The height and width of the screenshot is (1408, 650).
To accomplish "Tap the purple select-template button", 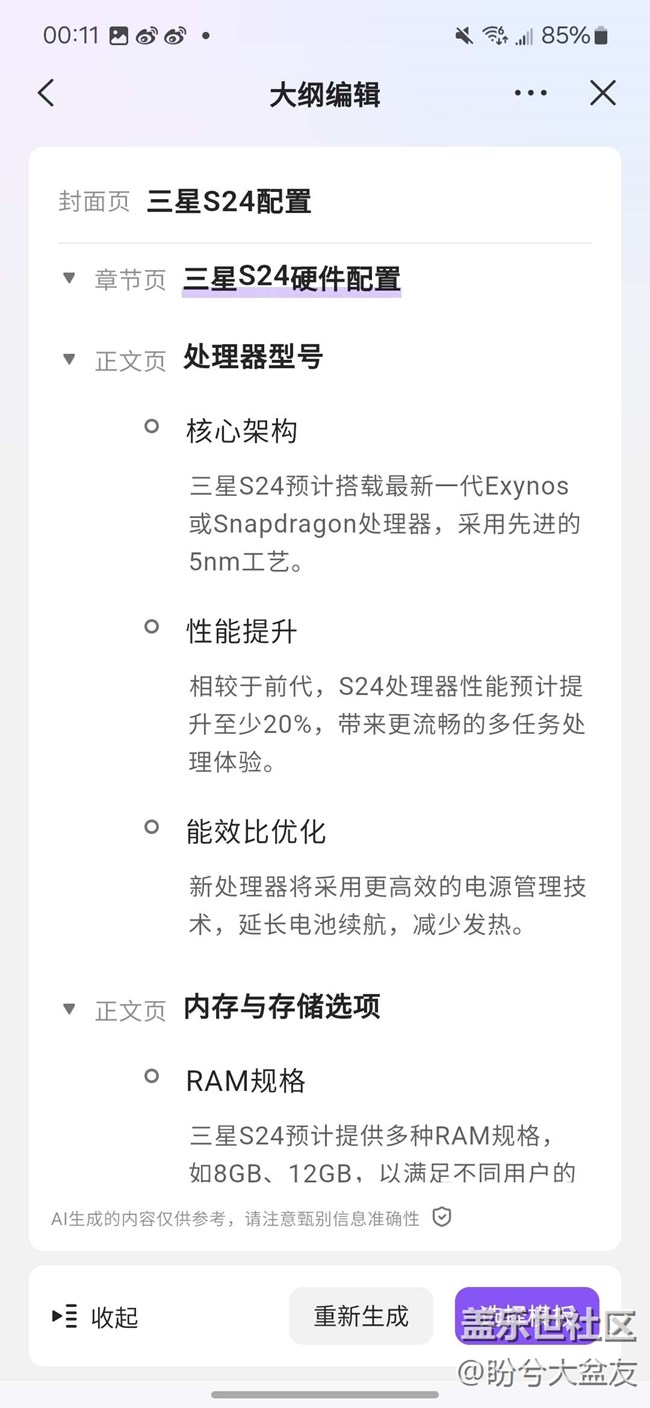I will pos(527,1316).
